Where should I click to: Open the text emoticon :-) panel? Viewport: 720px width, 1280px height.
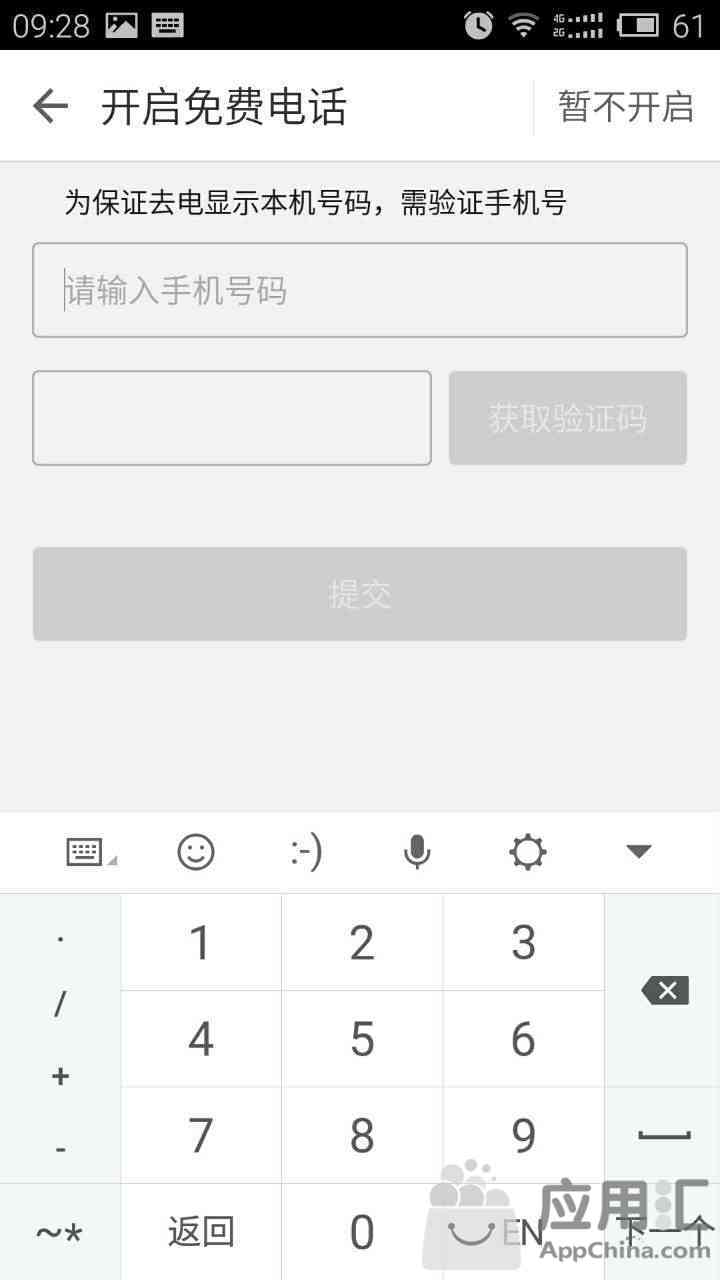pos(306,852)
